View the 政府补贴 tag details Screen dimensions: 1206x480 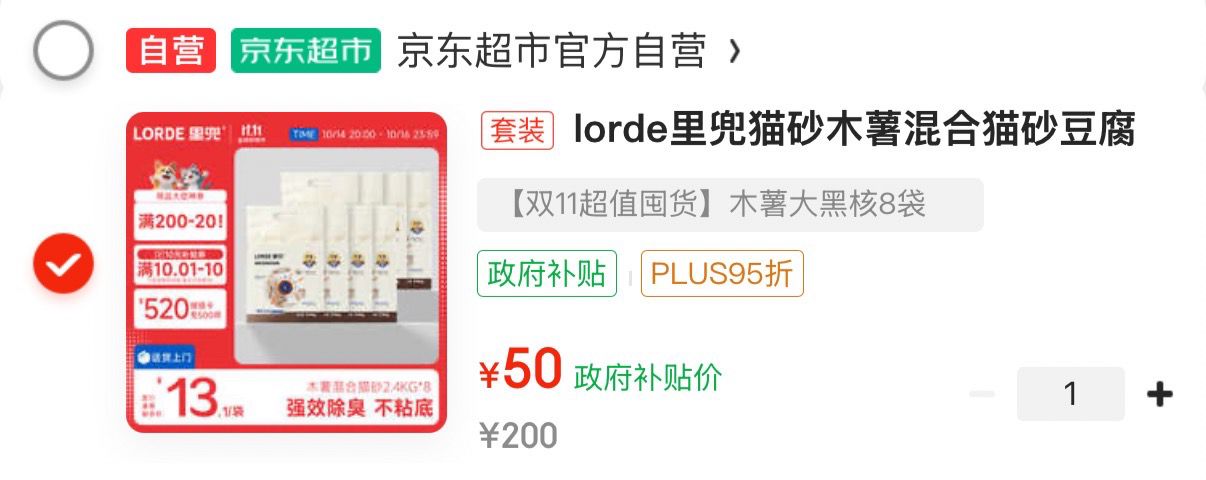[547, 274]
